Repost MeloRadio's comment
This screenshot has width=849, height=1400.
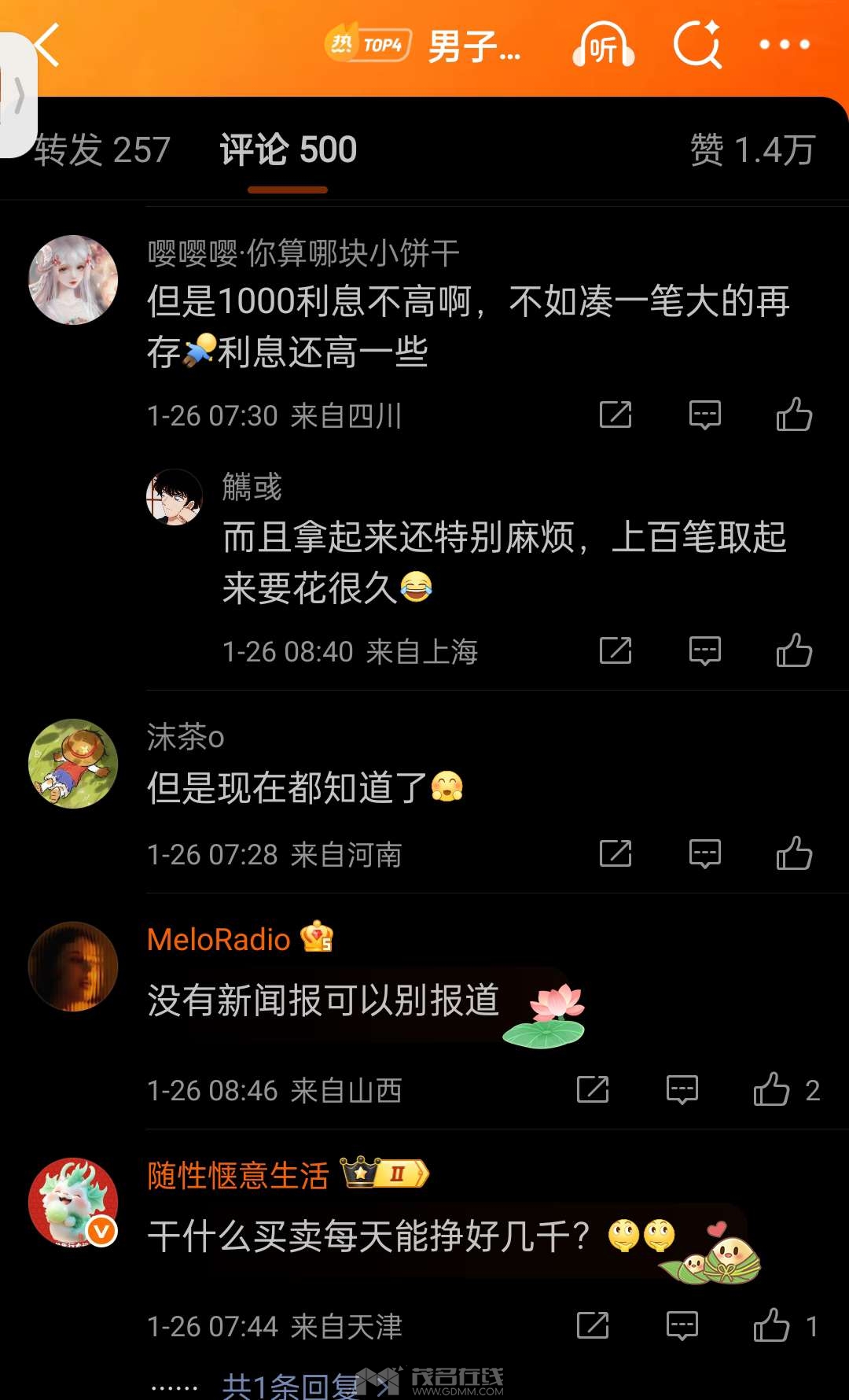593,1089
